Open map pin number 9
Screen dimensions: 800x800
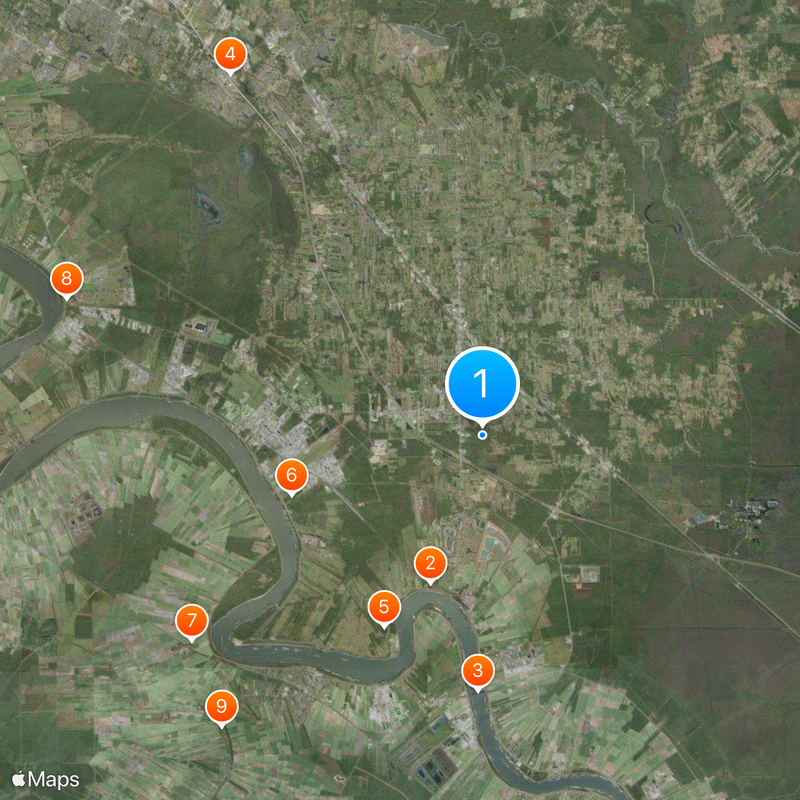pos(222,707)
